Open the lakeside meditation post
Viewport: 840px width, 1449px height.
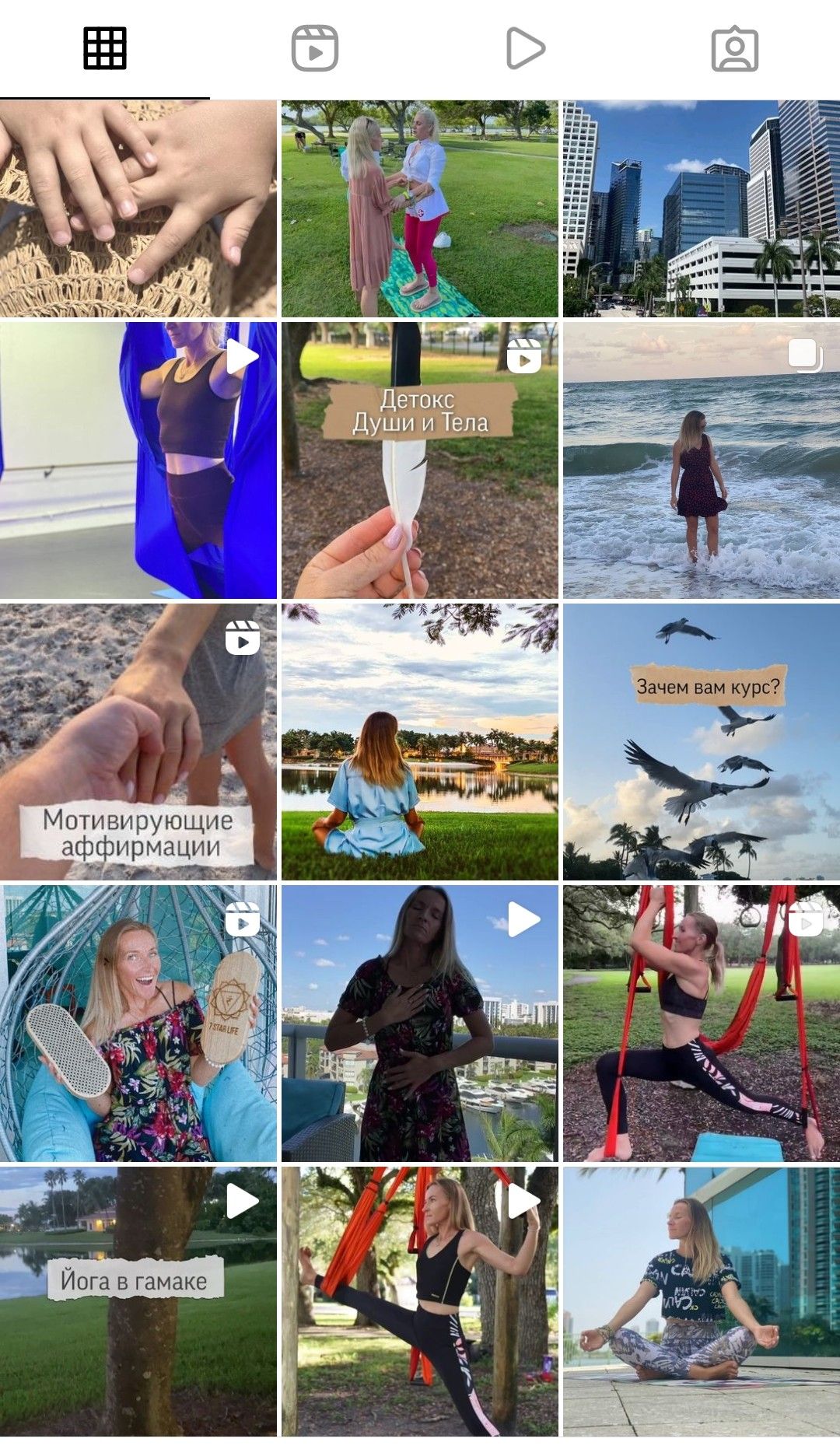click(420, 742)
